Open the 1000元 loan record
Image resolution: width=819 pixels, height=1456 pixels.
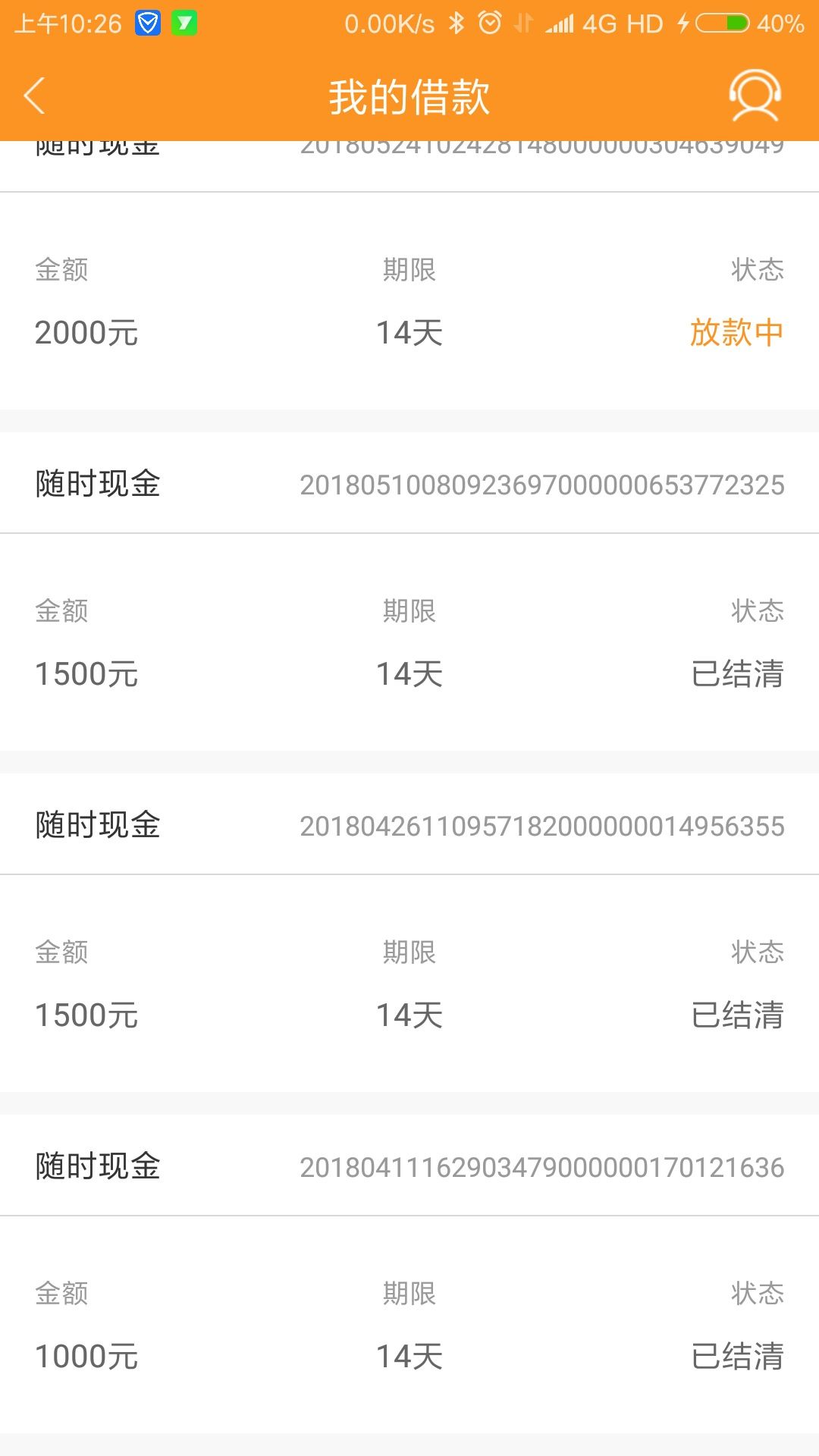click(409, 1274)
